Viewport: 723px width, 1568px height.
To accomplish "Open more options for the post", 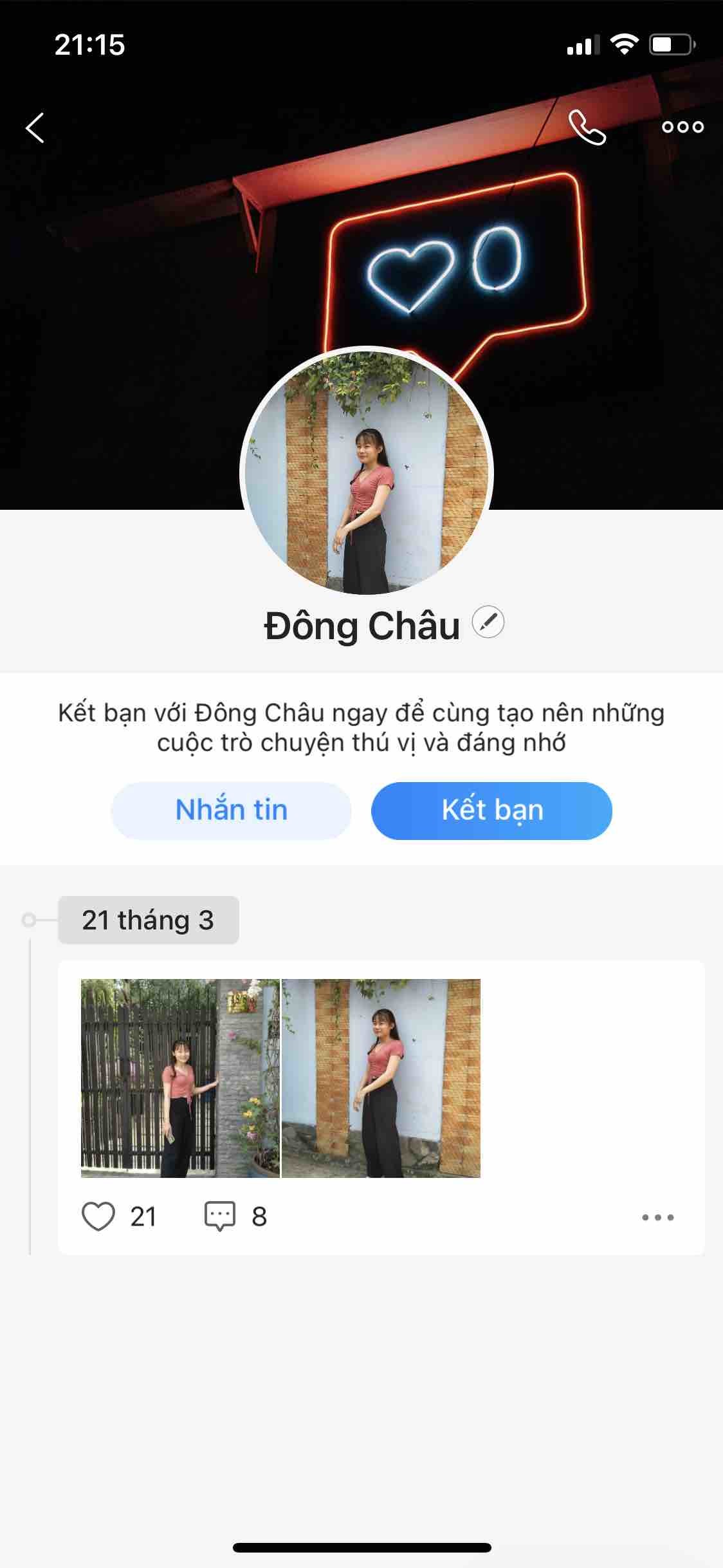I will pos(657,1217).
